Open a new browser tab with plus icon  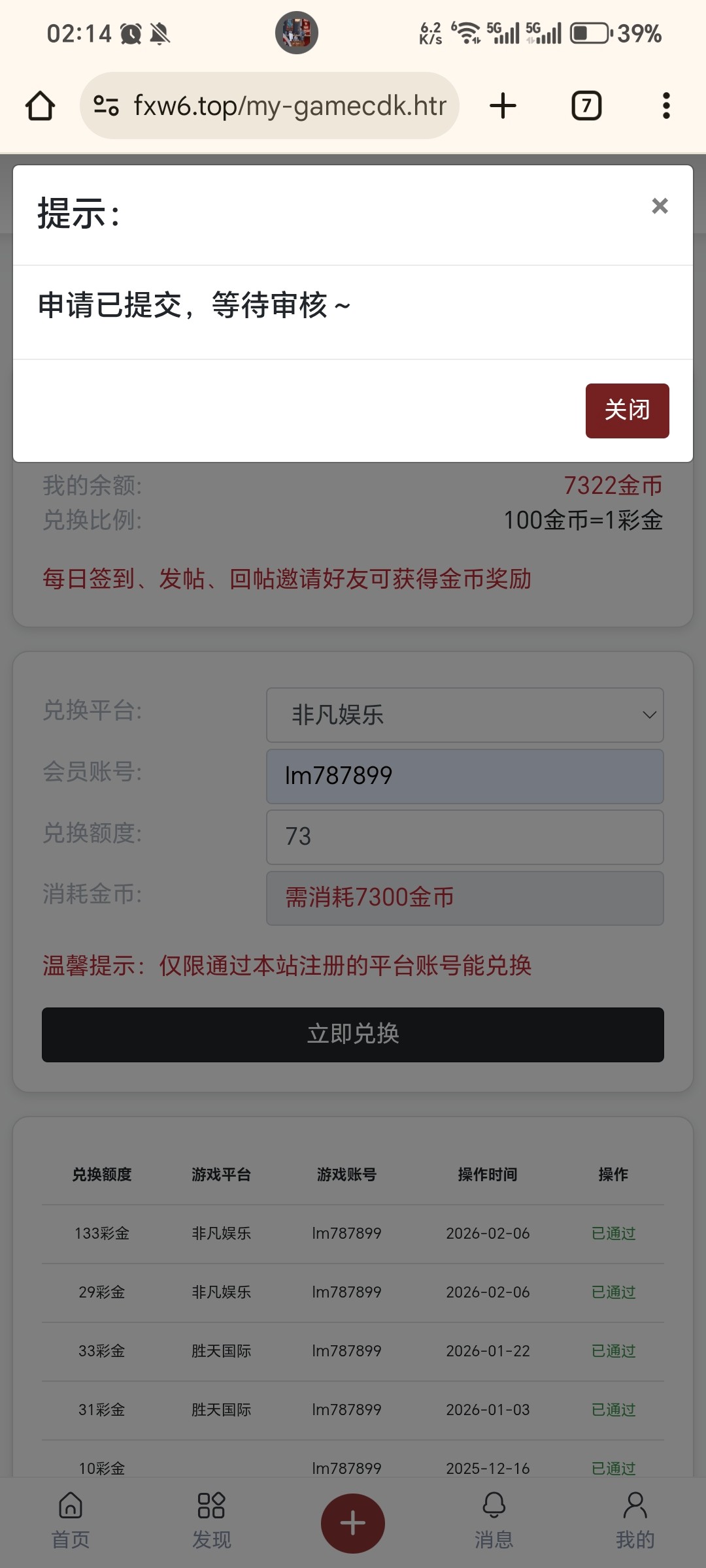(502, 105)
